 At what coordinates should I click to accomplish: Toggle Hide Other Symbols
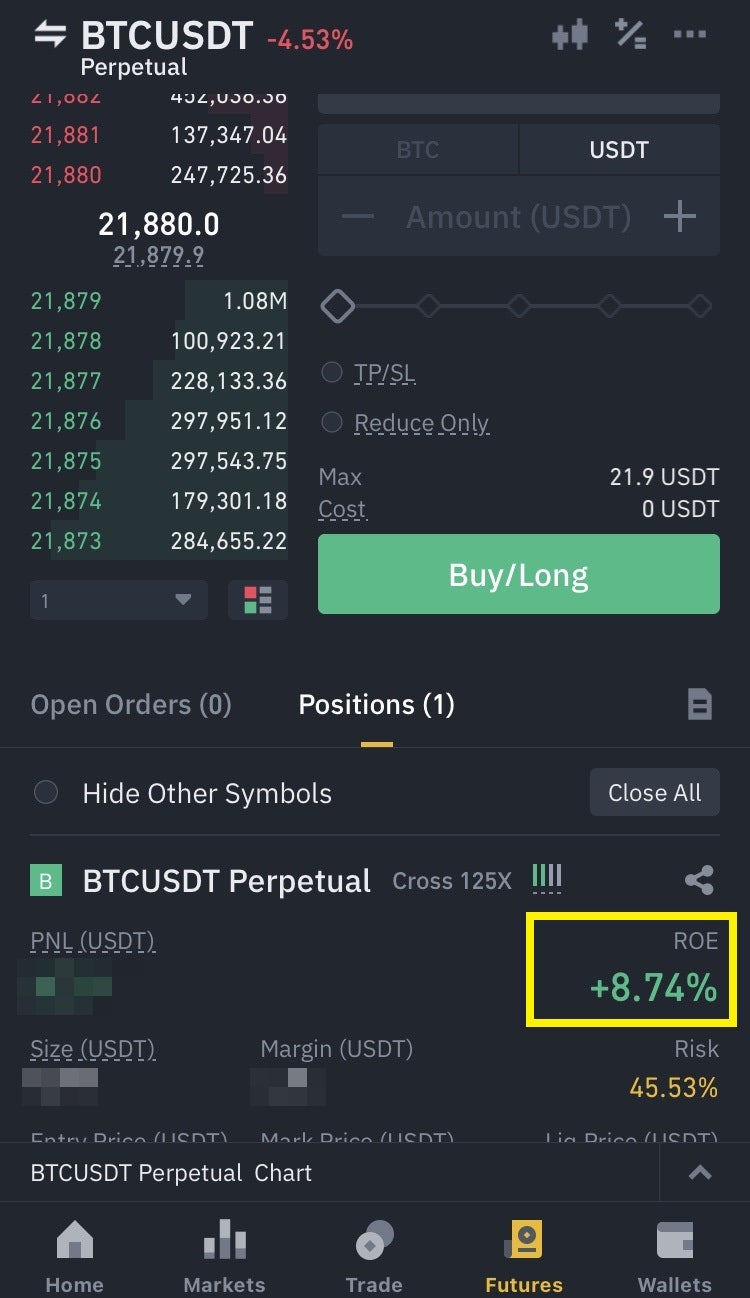point(46,793)
